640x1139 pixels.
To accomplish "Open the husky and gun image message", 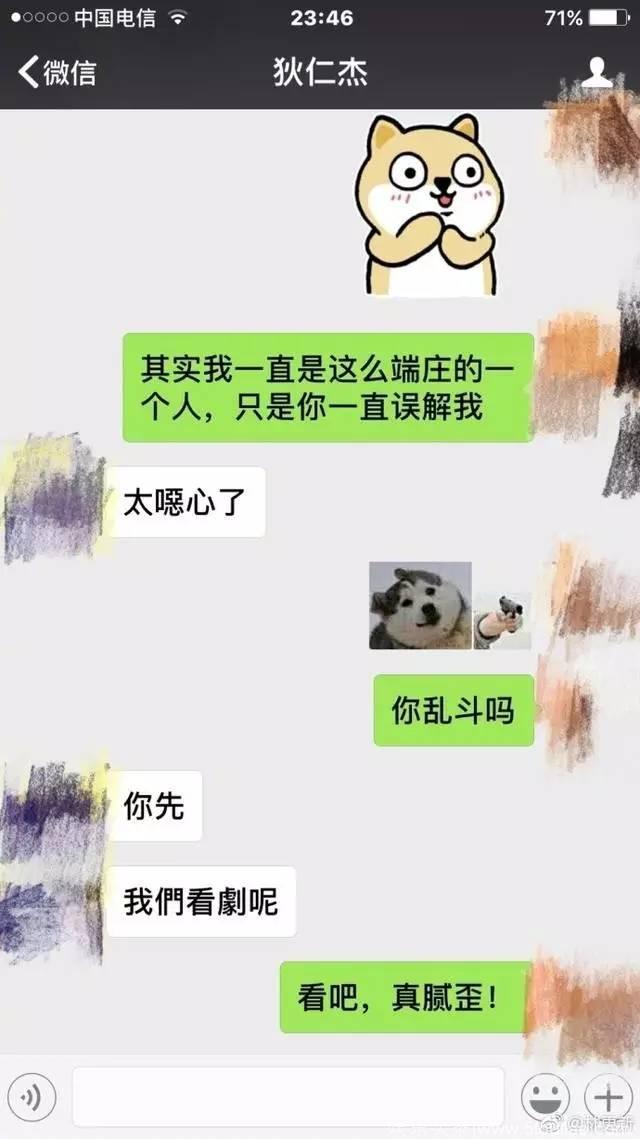I will 449,605.
